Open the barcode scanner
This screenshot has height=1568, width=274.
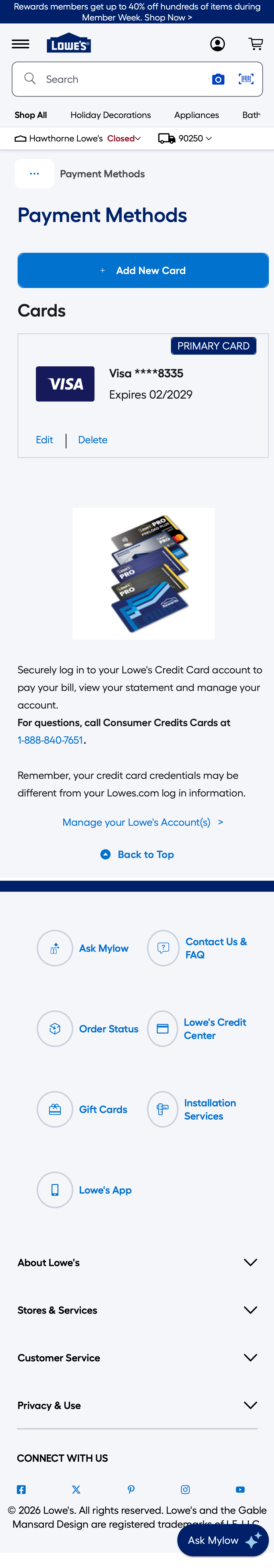[246, 79]
